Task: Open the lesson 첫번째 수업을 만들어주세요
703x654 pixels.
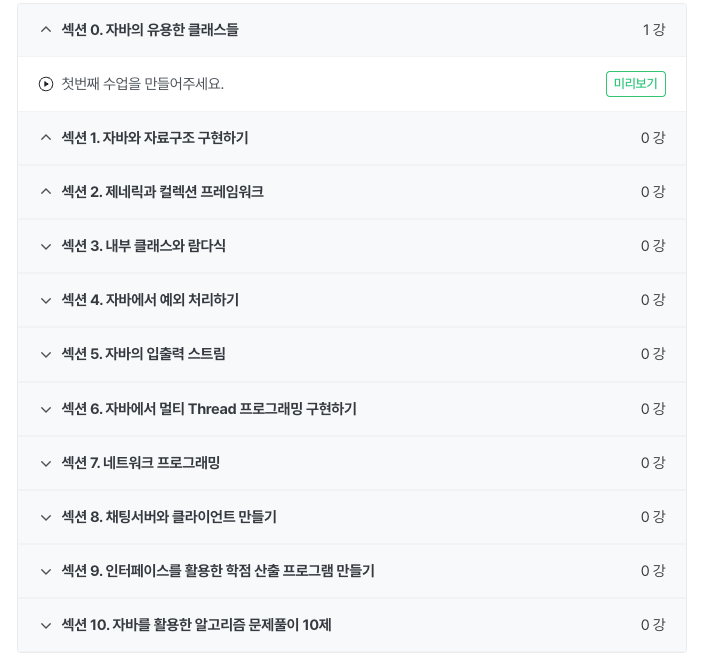Action: click(x=142, y=84)
